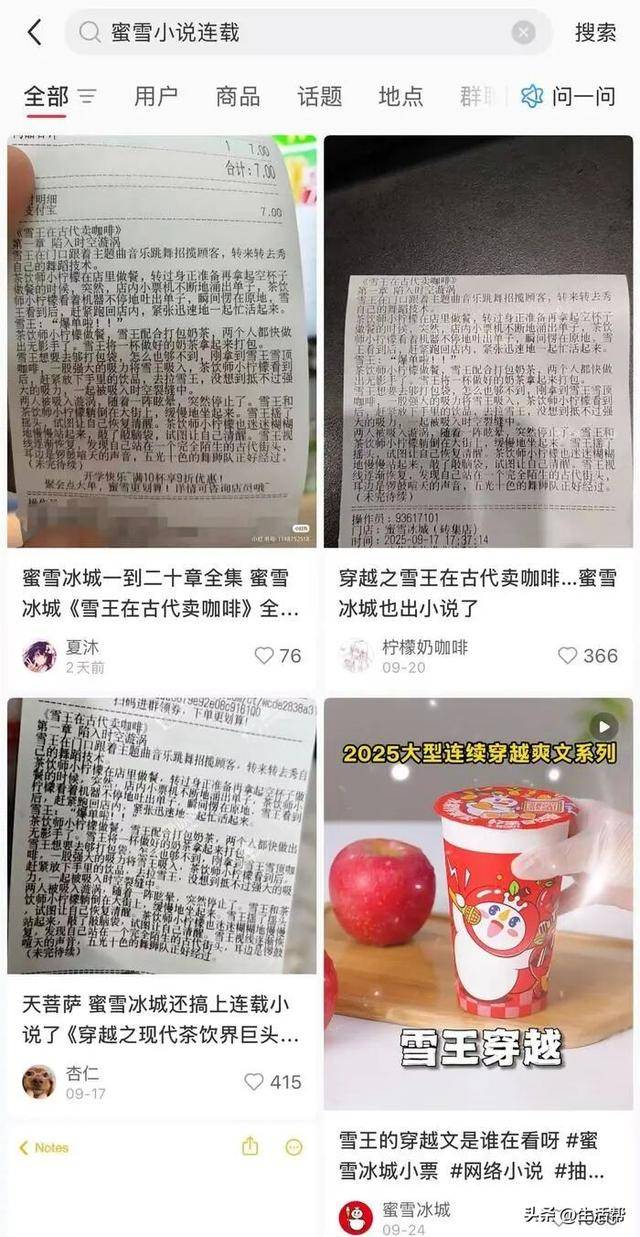Like 杏仁's post with 415 likes

click(x=272, y=1082)
